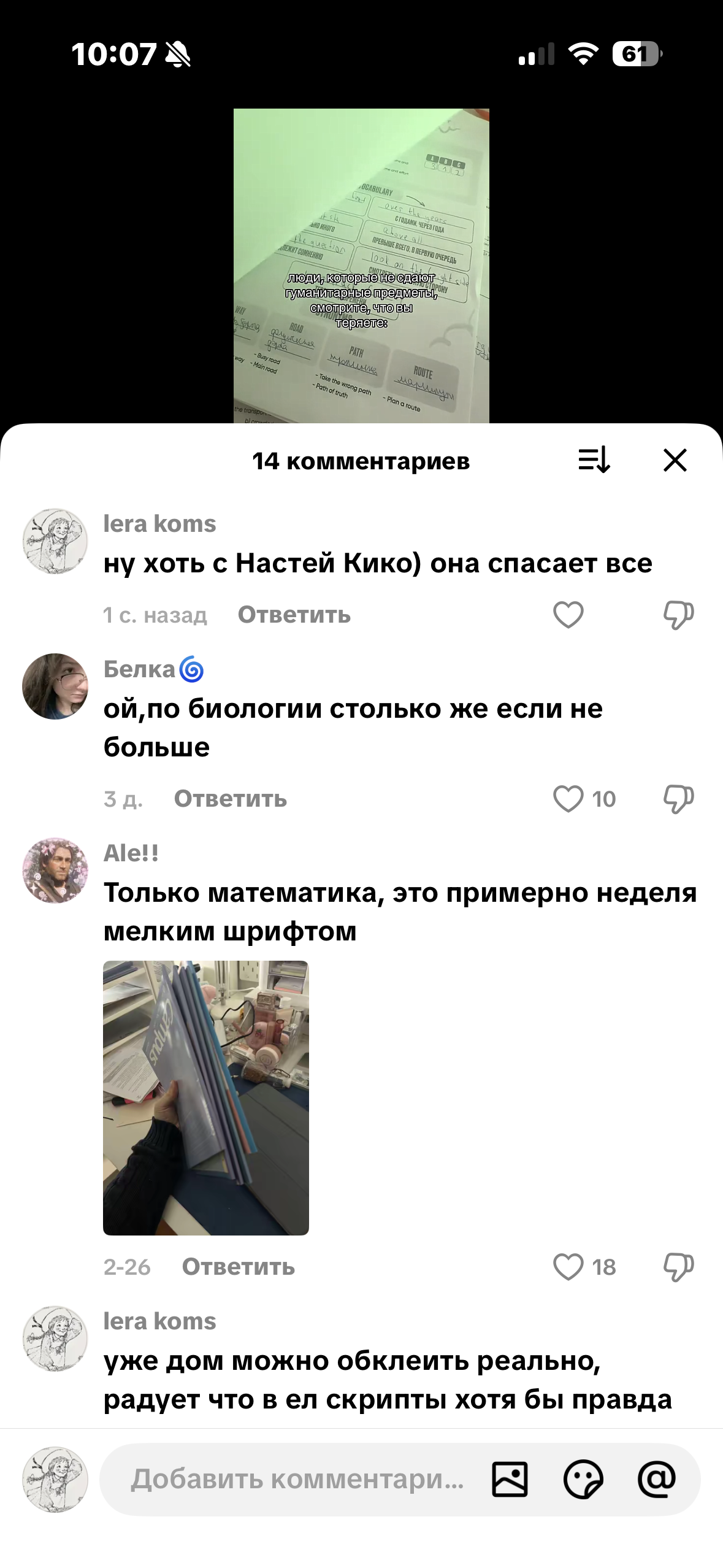Like lera koms' comment about Настя Кико
Image resolution: width=723 pixels, height=1568 pixels.
pos(568,615)
